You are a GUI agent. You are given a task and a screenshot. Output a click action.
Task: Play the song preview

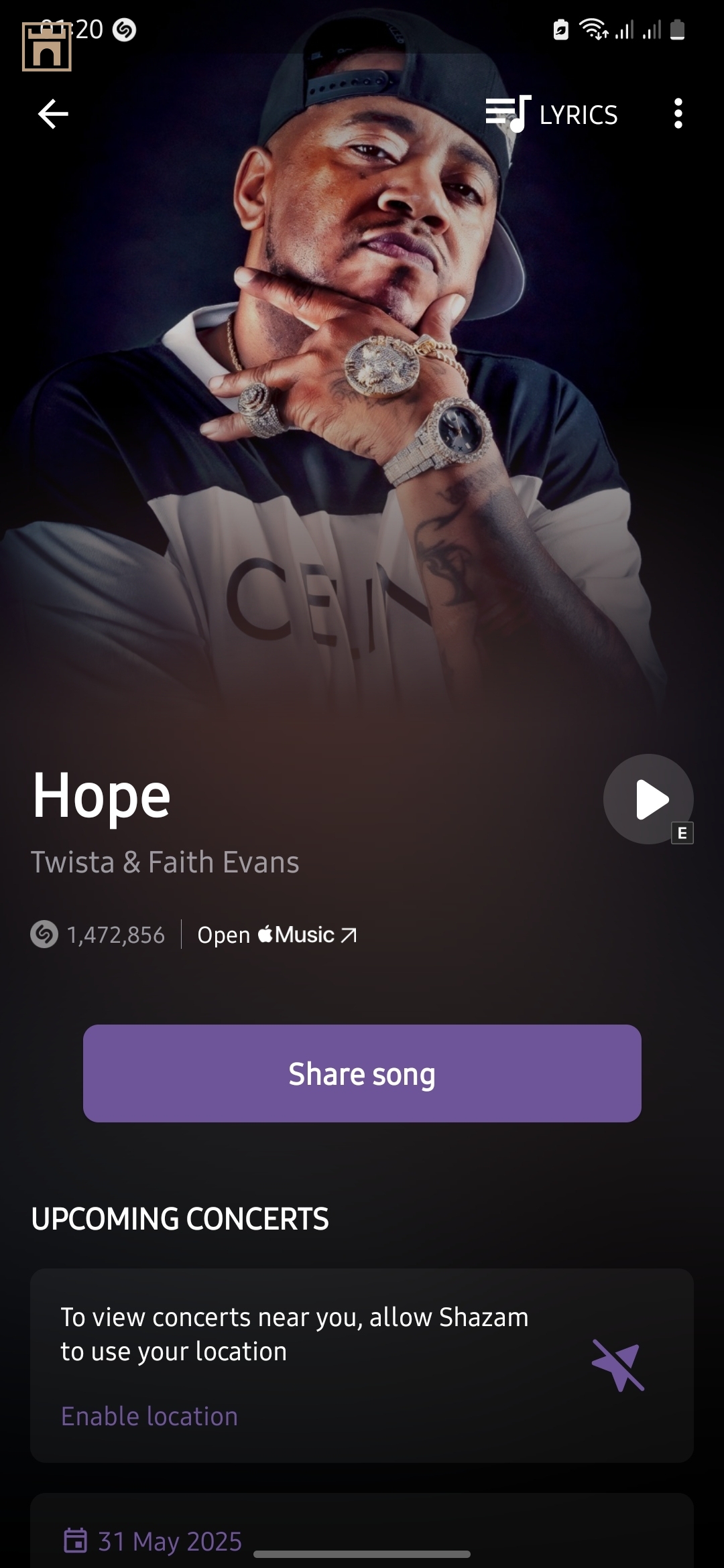point(648,799)
